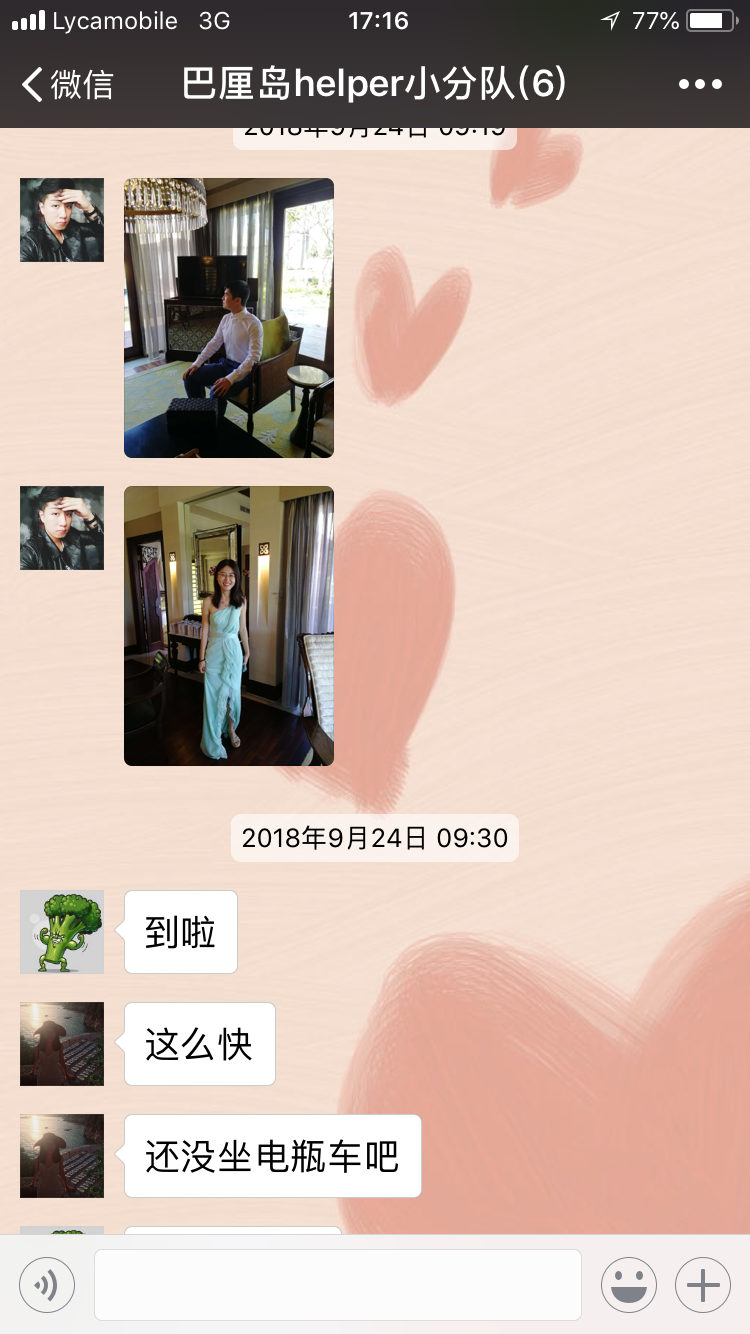This screenshot has width=750, height=1334.
Task: Switch to voice message input
Action: [x=47, y=1285]
